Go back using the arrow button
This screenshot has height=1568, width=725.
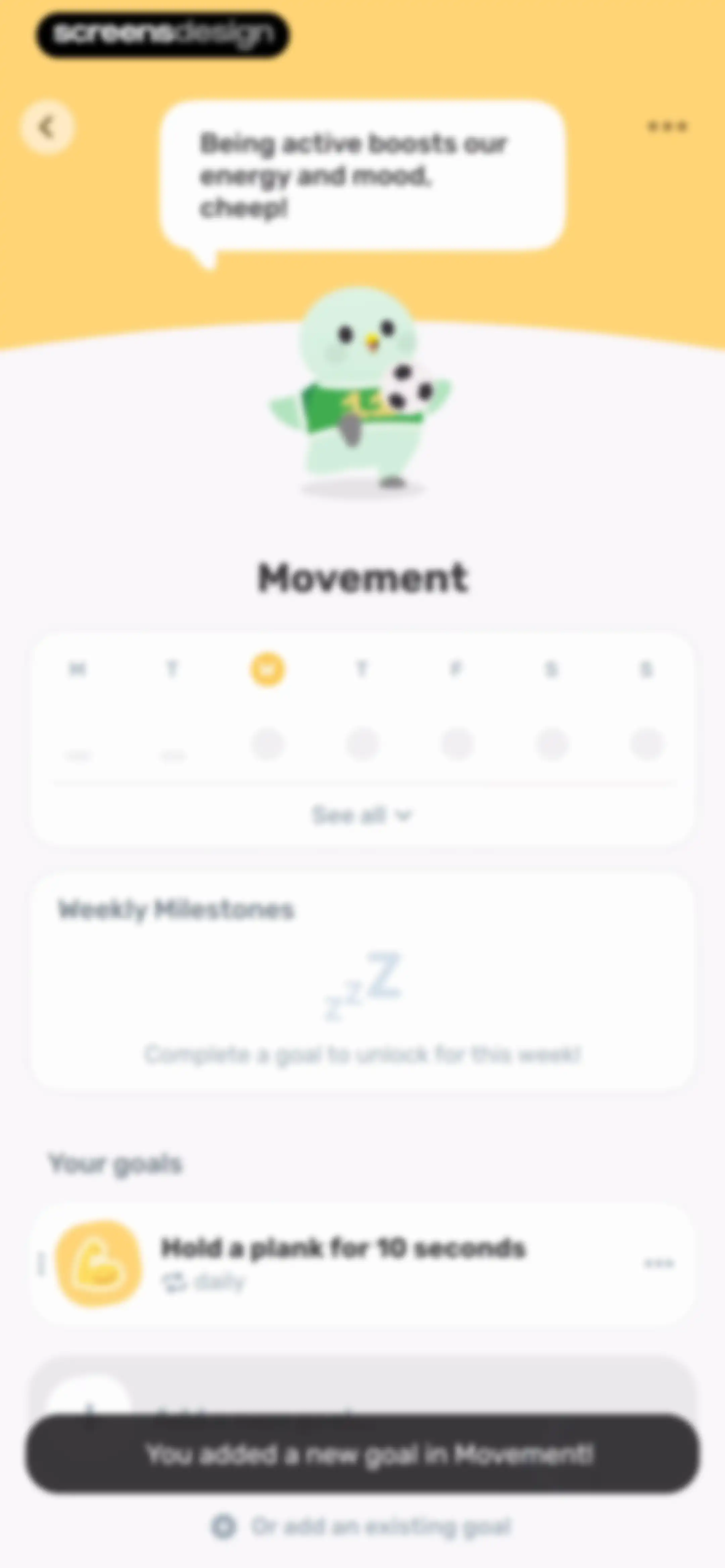pyautogui.click(x=47, y=127)
